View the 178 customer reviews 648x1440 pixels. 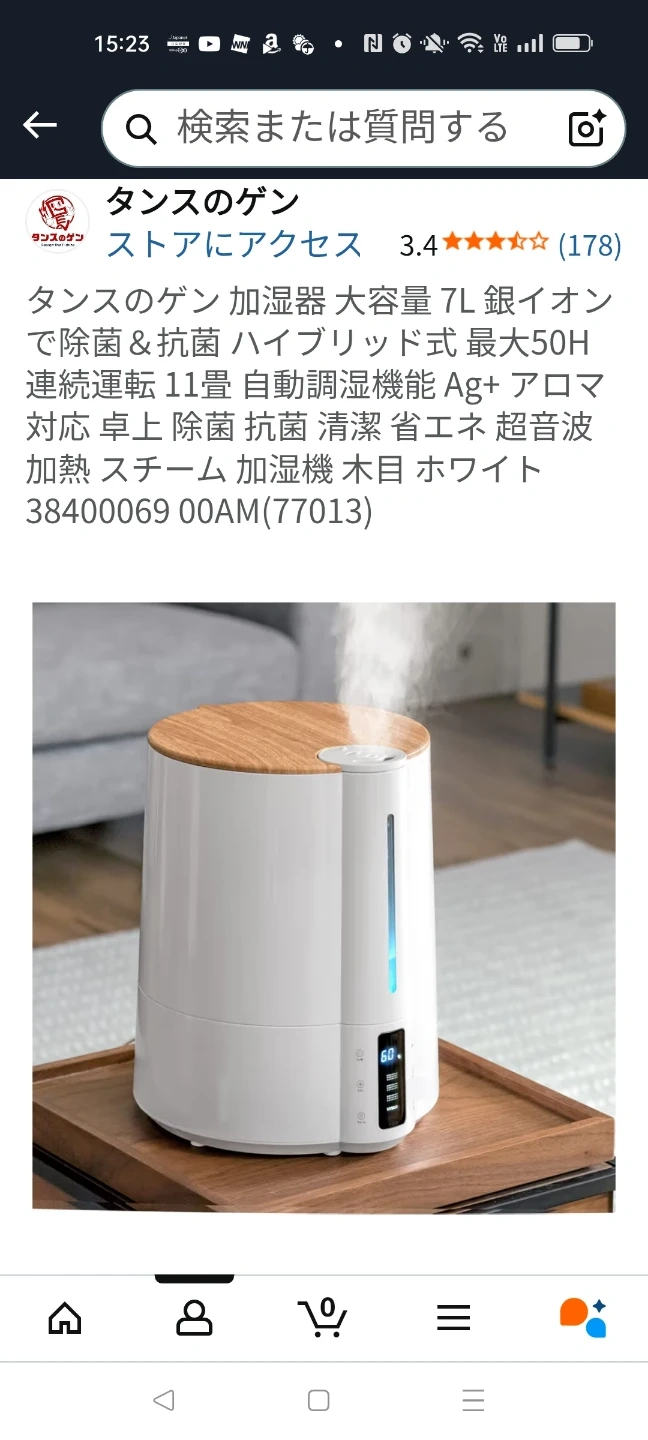tap(589, 244)
